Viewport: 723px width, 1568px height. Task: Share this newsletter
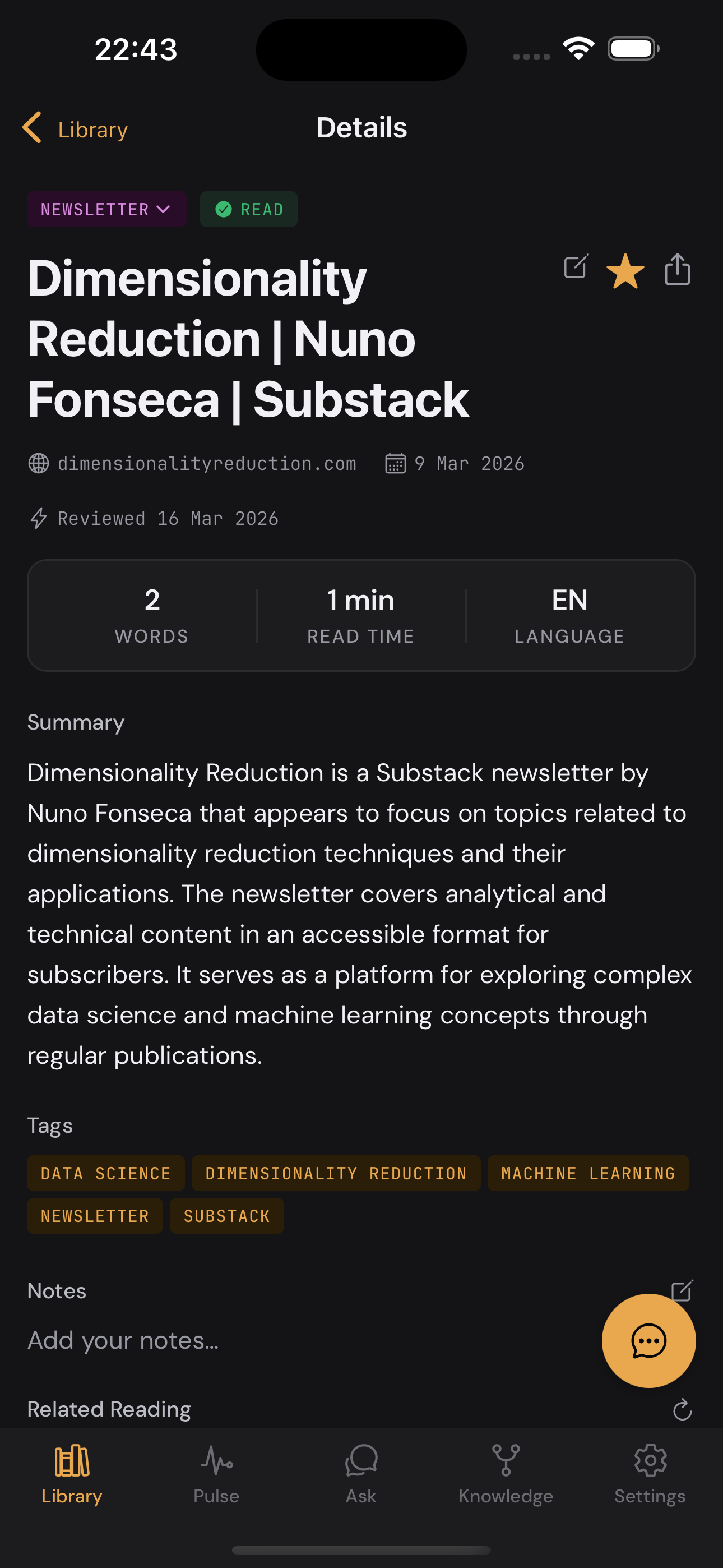click(676, 270)
